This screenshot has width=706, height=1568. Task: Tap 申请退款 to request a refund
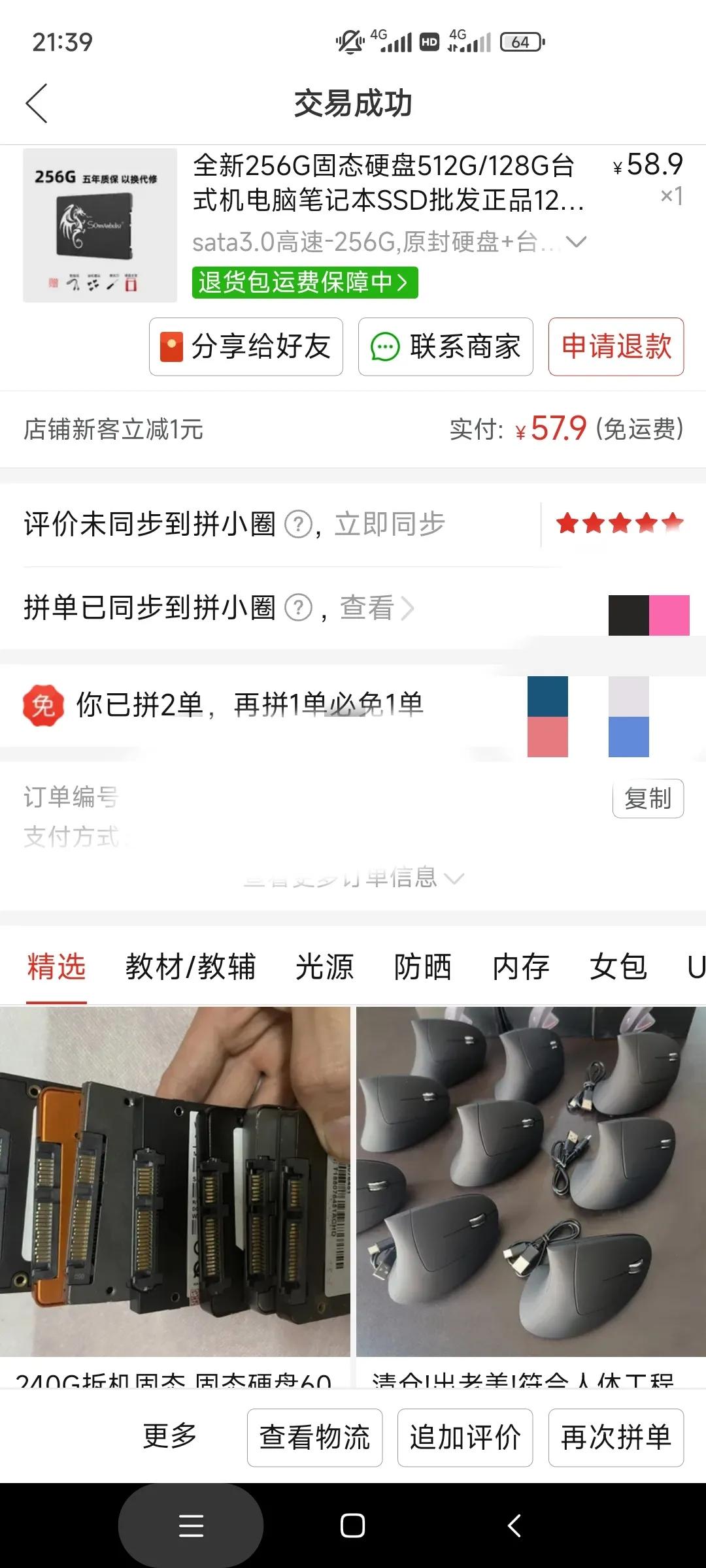coord(615,347)
